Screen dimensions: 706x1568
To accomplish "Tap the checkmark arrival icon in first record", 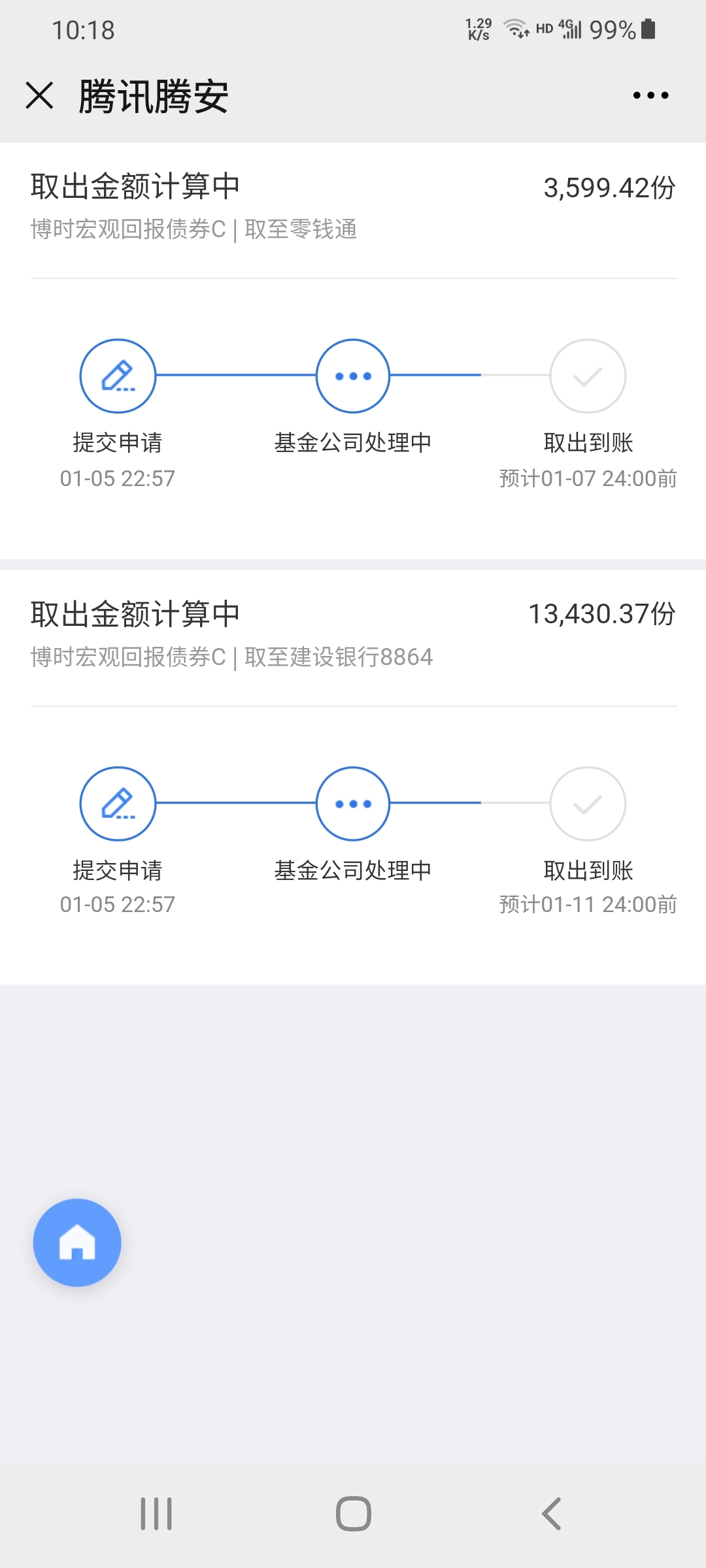I will tap(587, 376).
